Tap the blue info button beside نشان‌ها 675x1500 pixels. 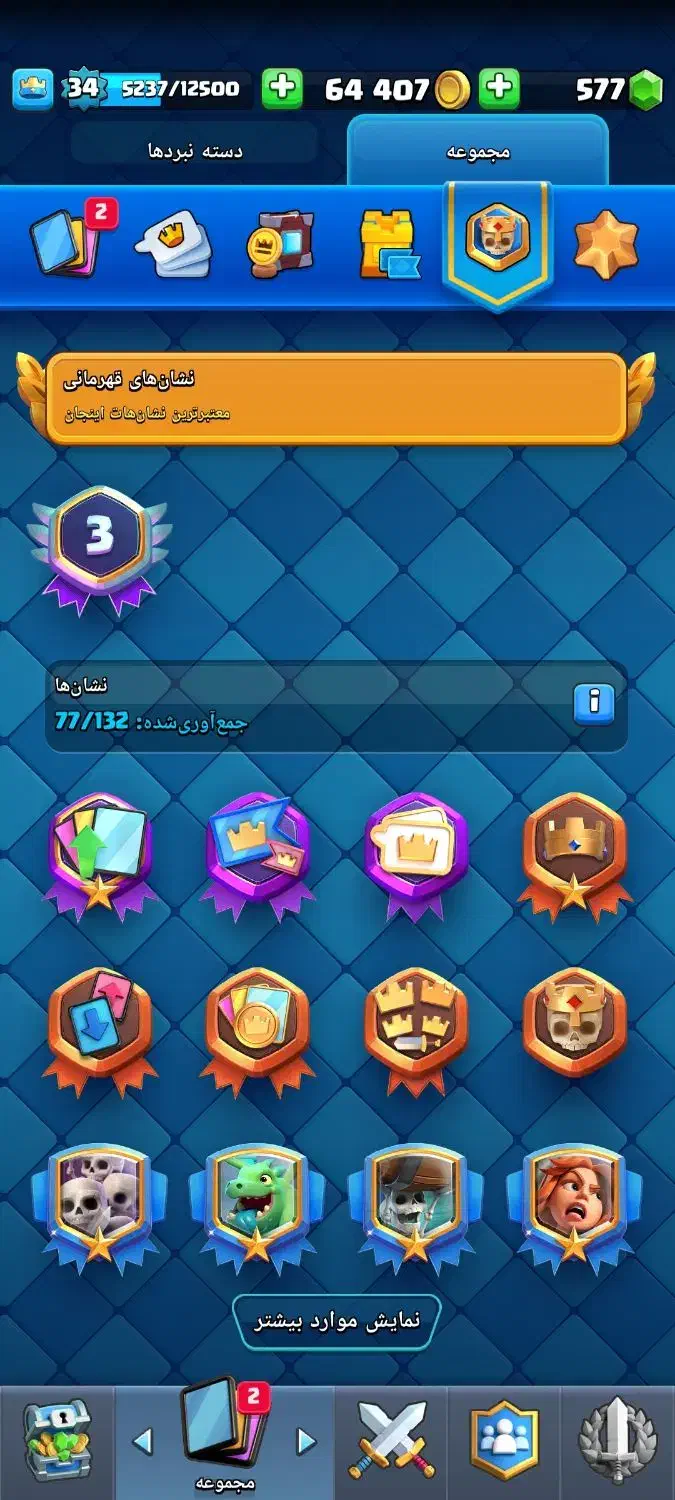click(593, 701)
